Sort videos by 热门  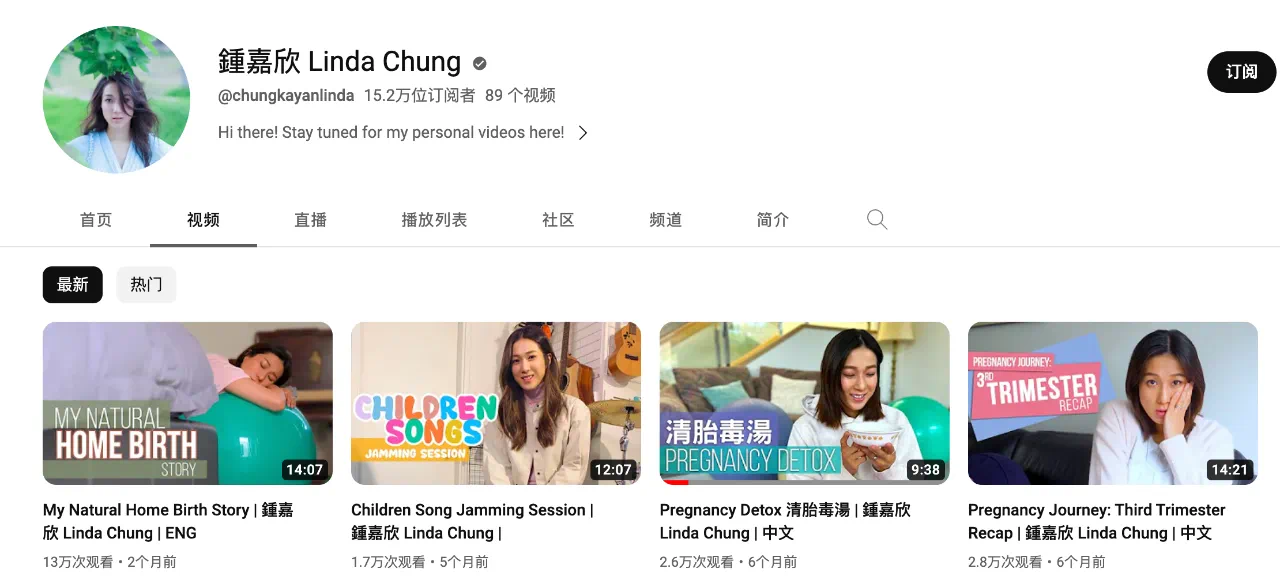pyautogui.click(x=146, y=285)
